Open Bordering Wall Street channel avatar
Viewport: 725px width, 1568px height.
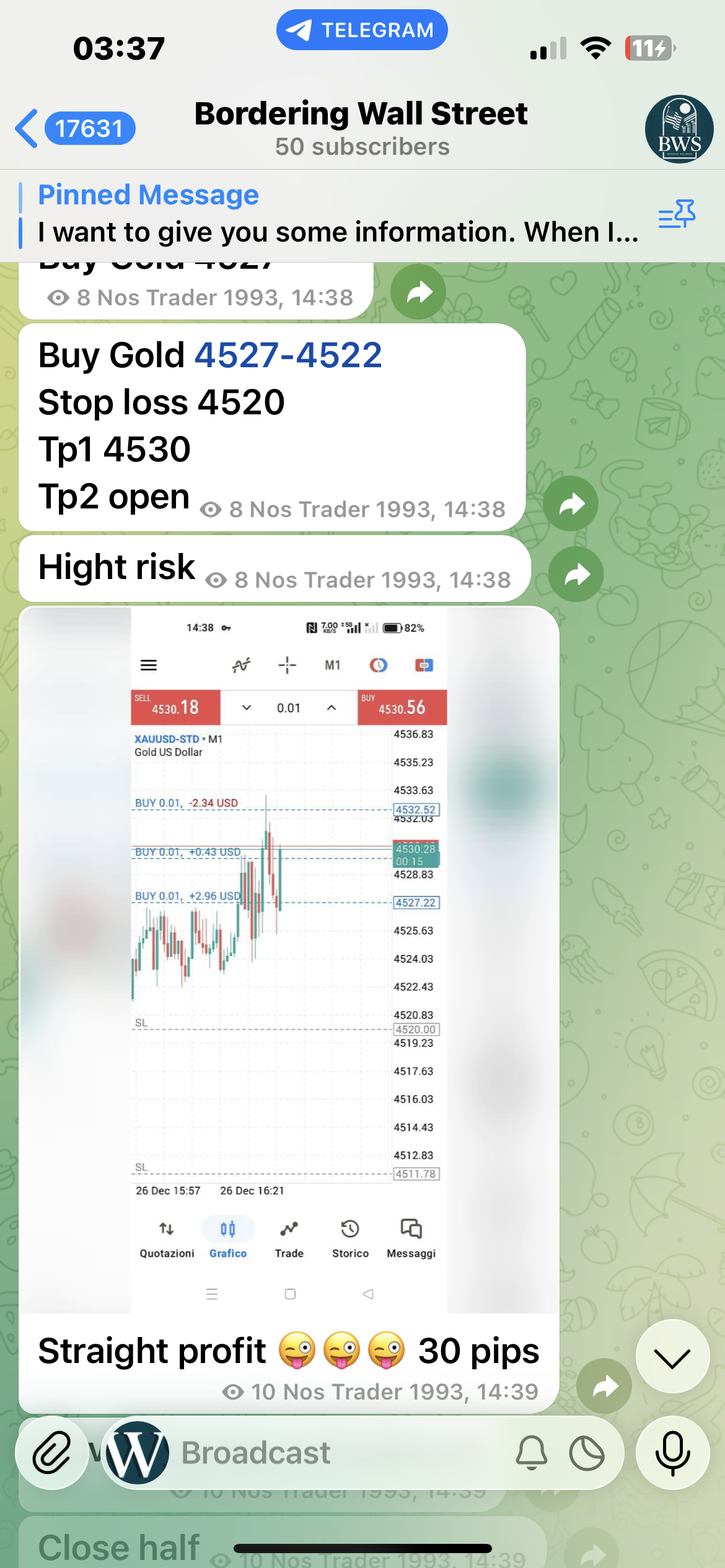point(679,129)
